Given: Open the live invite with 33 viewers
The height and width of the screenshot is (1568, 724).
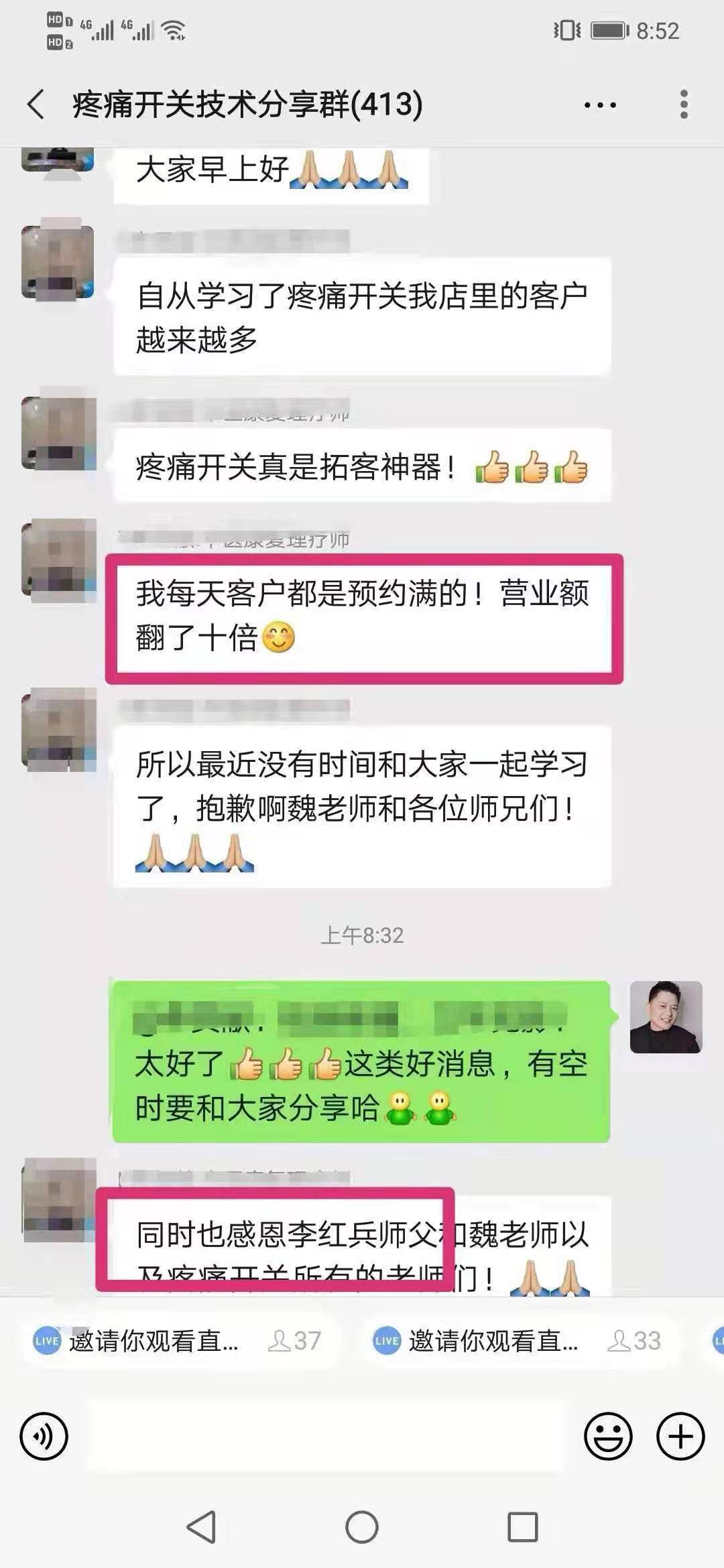Looking at the screenshot, I should click(516, 1341).
